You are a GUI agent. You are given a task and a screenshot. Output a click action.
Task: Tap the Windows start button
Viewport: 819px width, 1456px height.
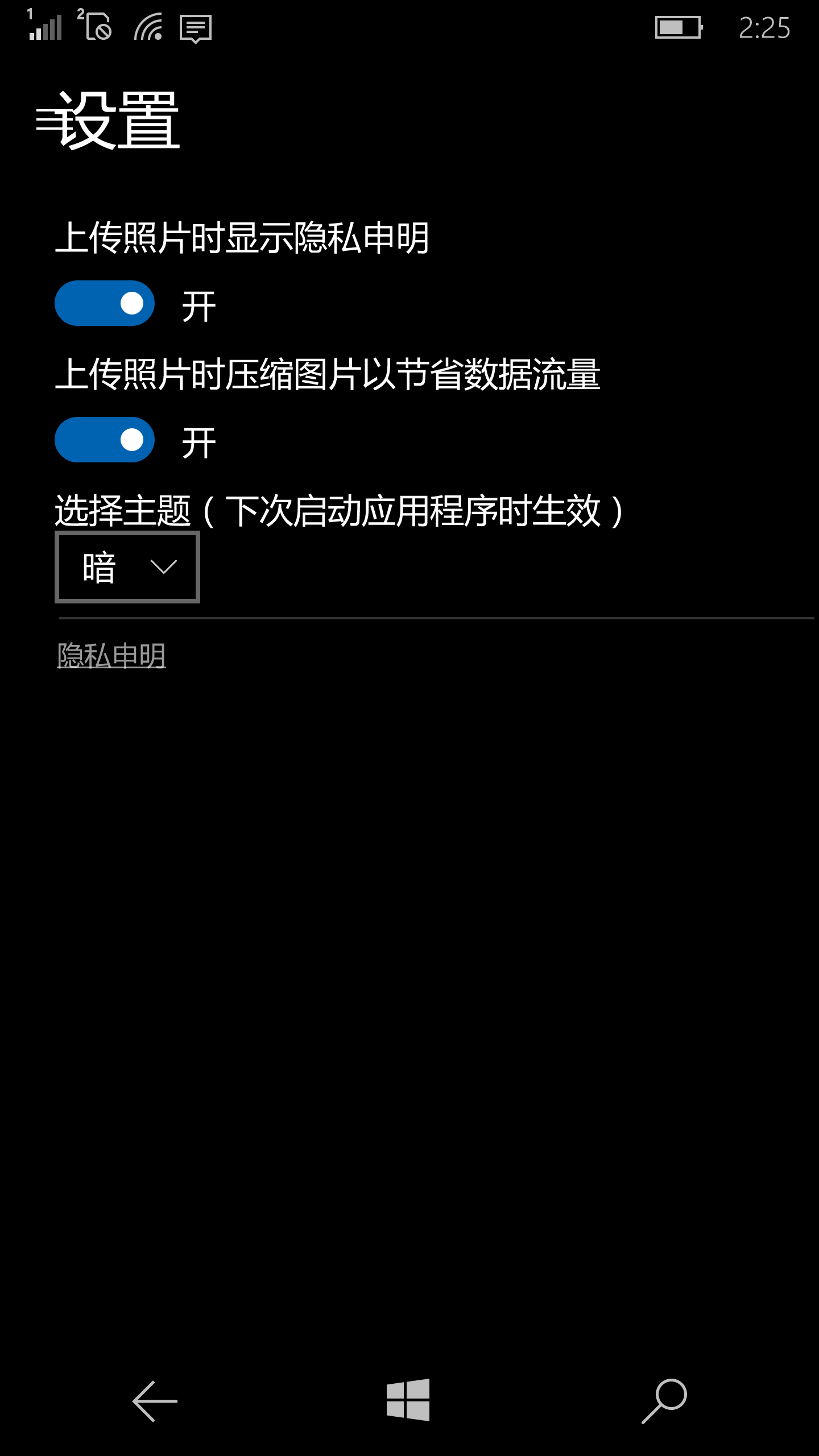408,1400
